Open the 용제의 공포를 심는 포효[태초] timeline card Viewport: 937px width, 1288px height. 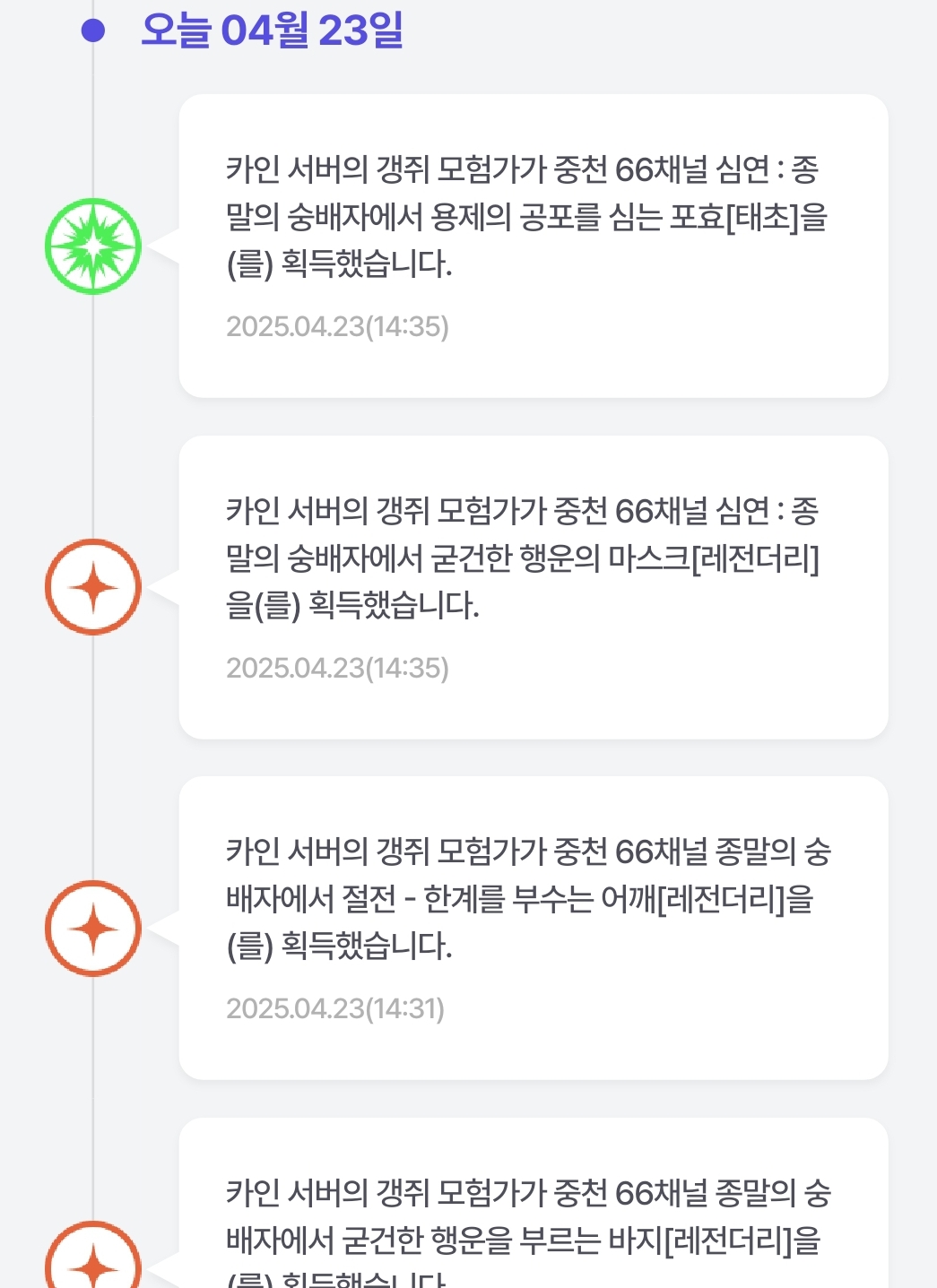click(x=533, y=246)
